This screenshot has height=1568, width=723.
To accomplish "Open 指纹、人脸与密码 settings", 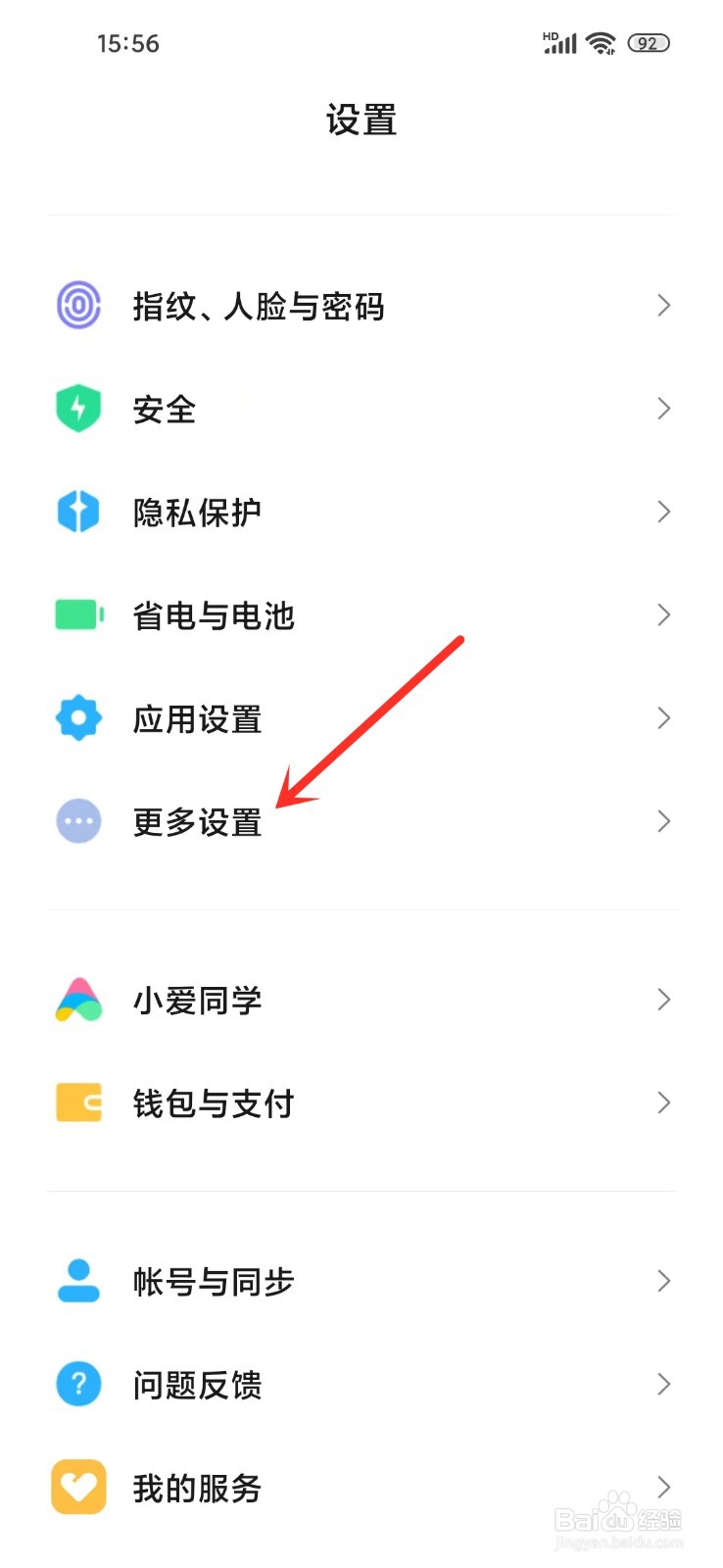I will click(x=260, y=306).
